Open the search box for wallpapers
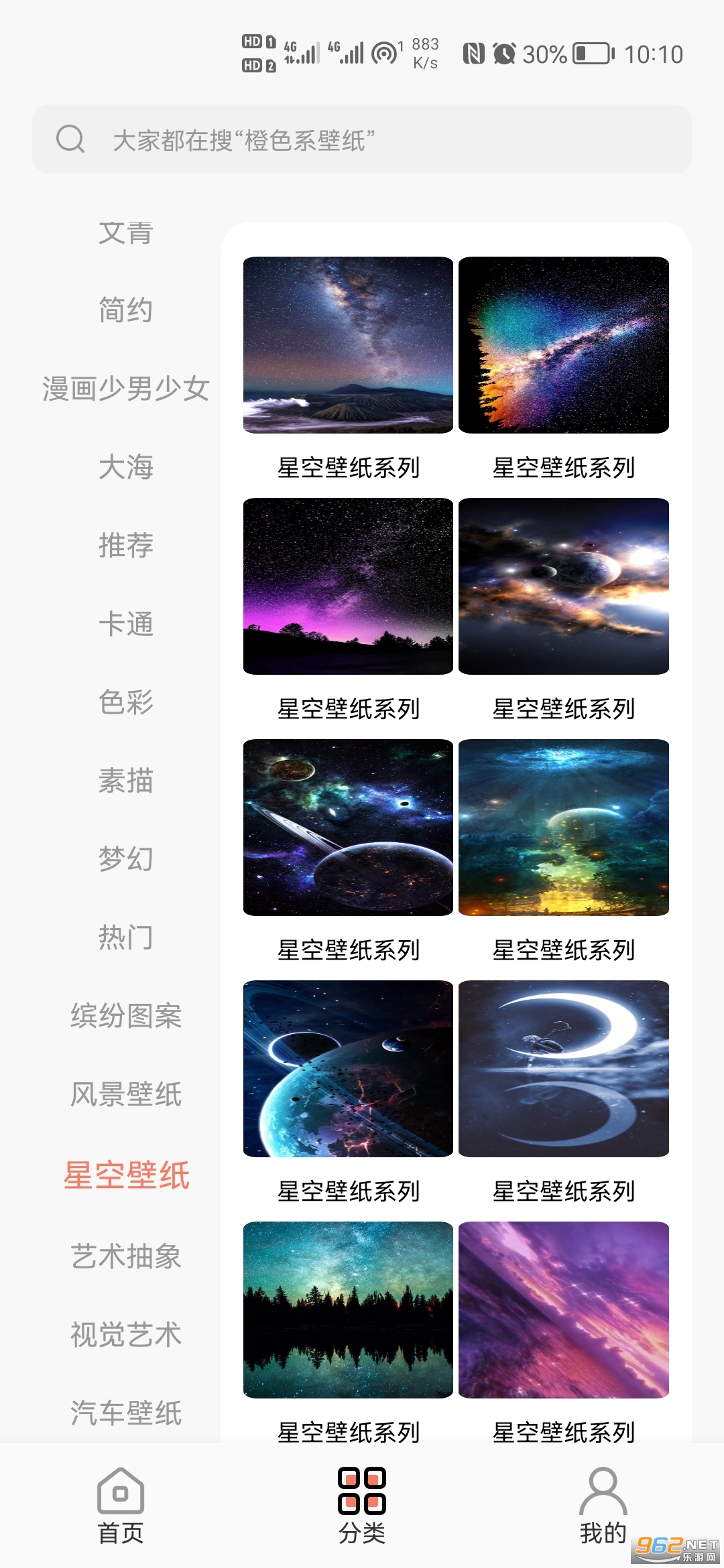The width and height of the screenshot is (724, 1568). pyautogui.click(x=362, y=139)
